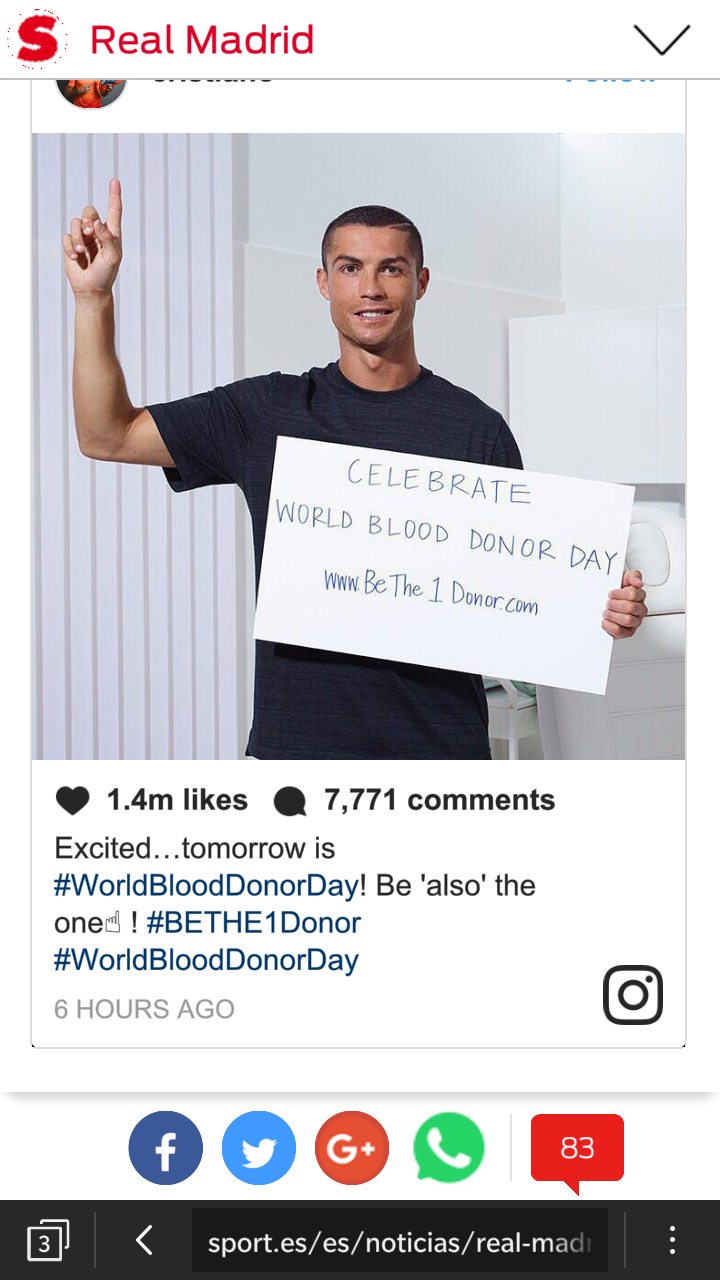The height and width of the screenshot is (1280, 720).
Task: Open the embedded Instagram post photo
Action: (x=358, y=446)
